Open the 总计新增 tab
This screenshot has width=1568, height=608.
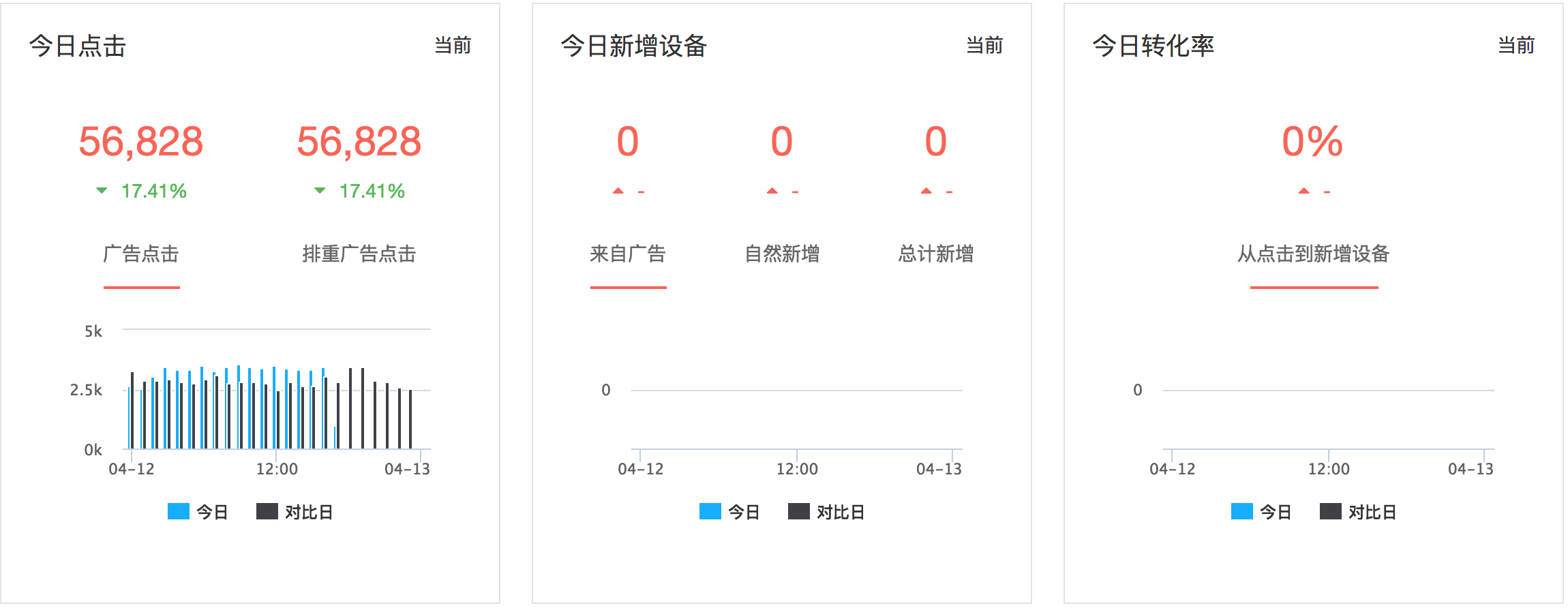coord(935,254)
